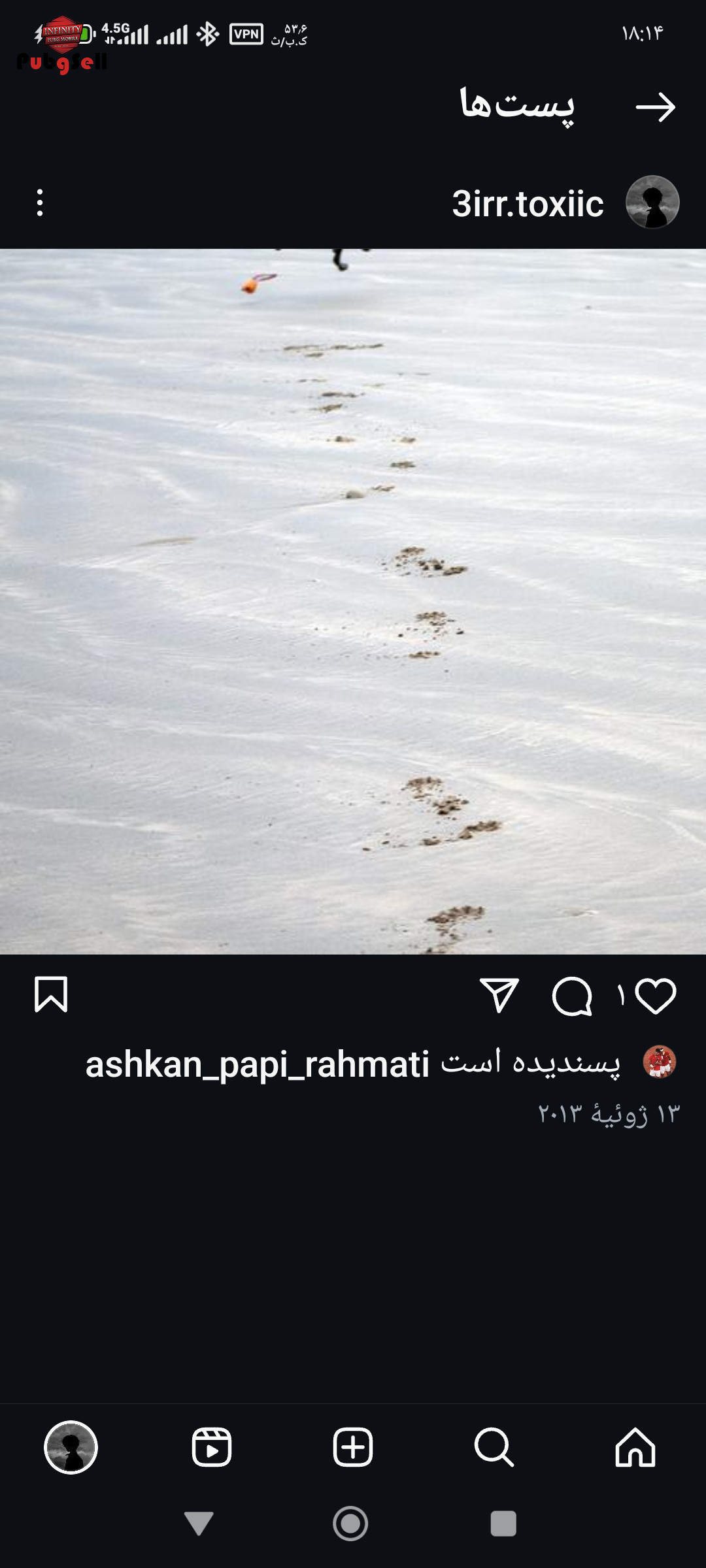Open your profile tab in the bottom bar

coord(71,1447)
